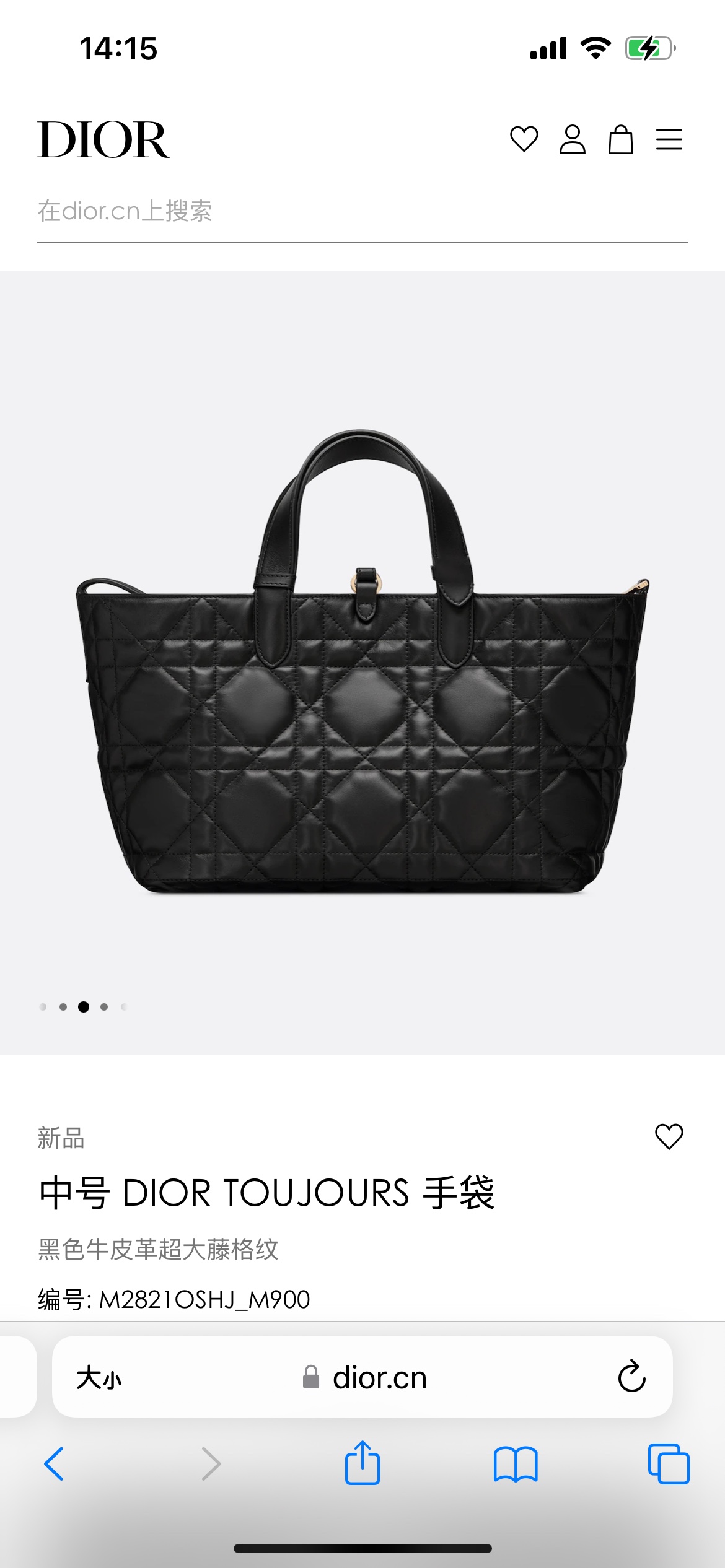
Task: Open the handbag product image
Action: 362,663
